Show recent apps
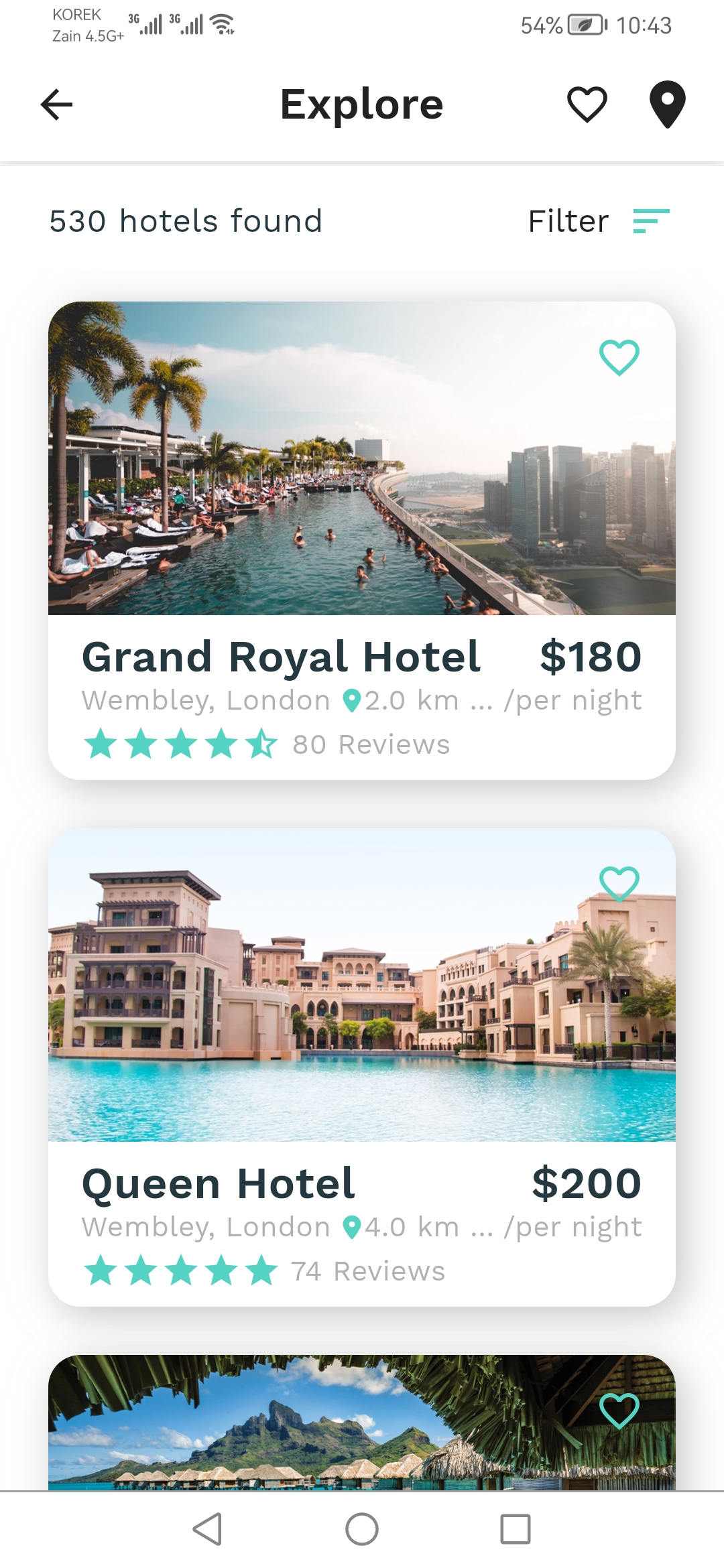The image size is (724, 1568). click(515, 1529)
